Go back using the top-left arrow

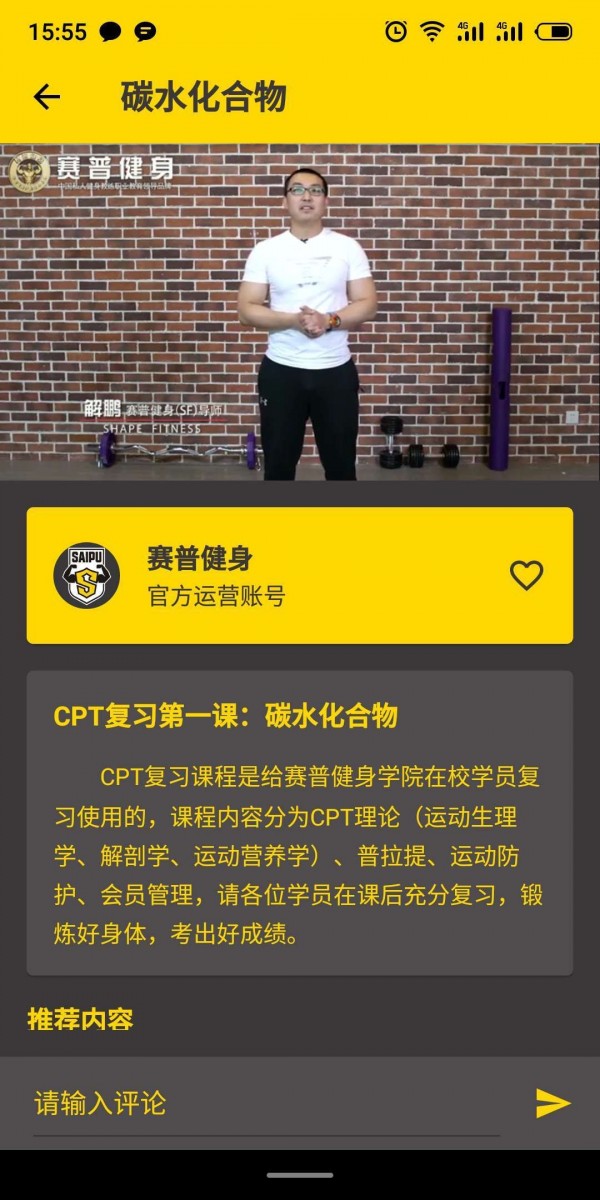click(47, 97)
